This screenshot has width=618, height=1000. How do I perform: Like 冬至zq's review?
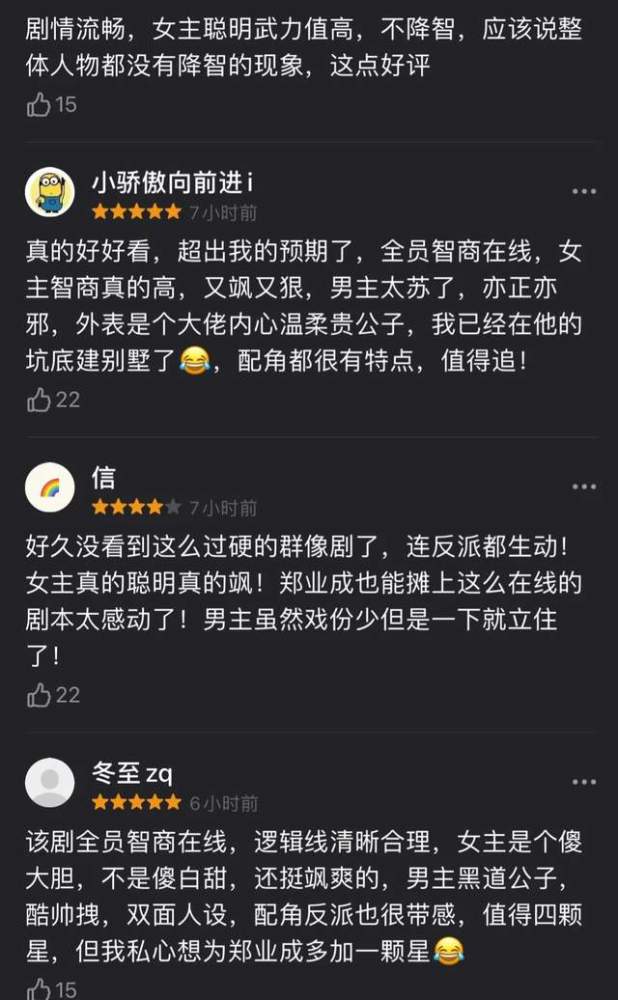[39, 989]
